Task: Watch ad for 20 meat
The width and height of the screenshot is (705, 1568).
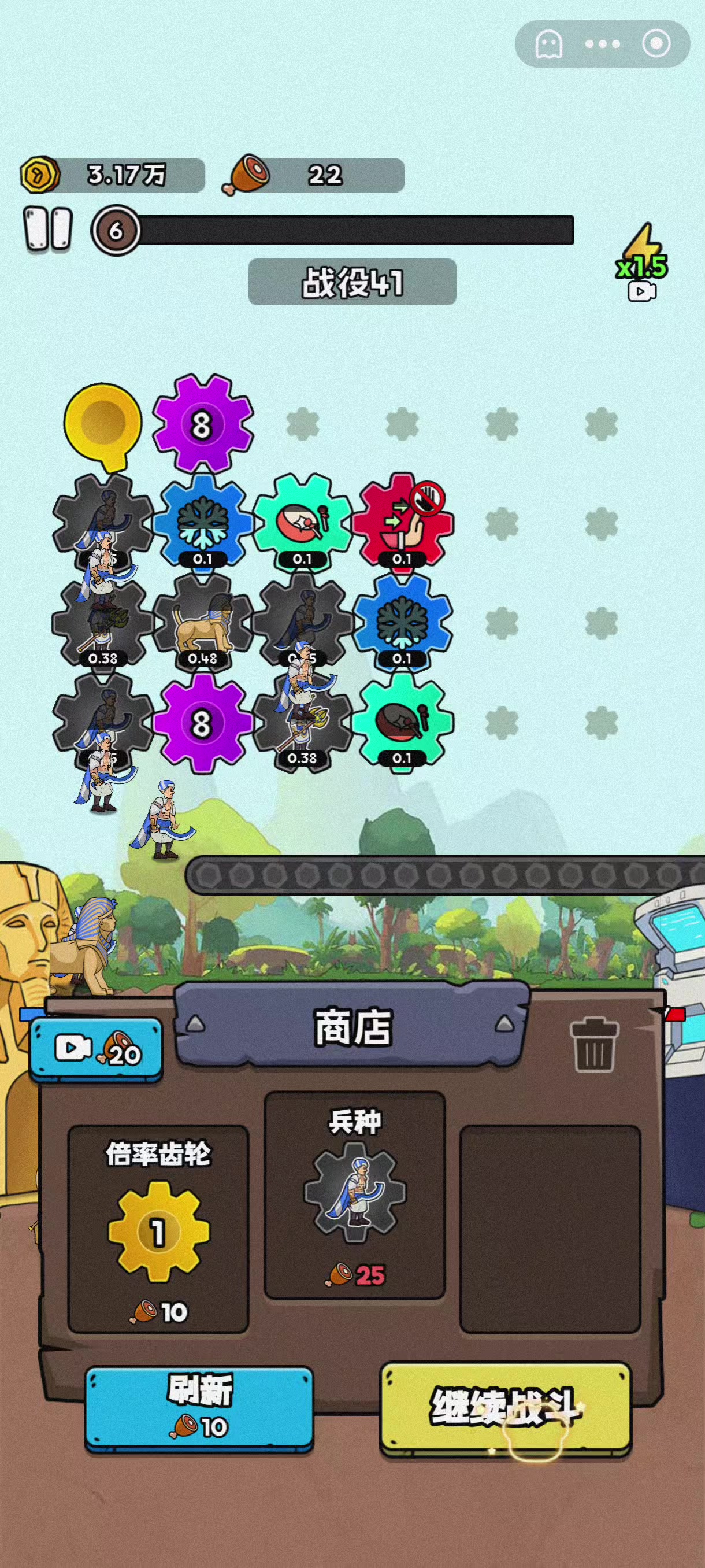Action: click(96, 1049)
